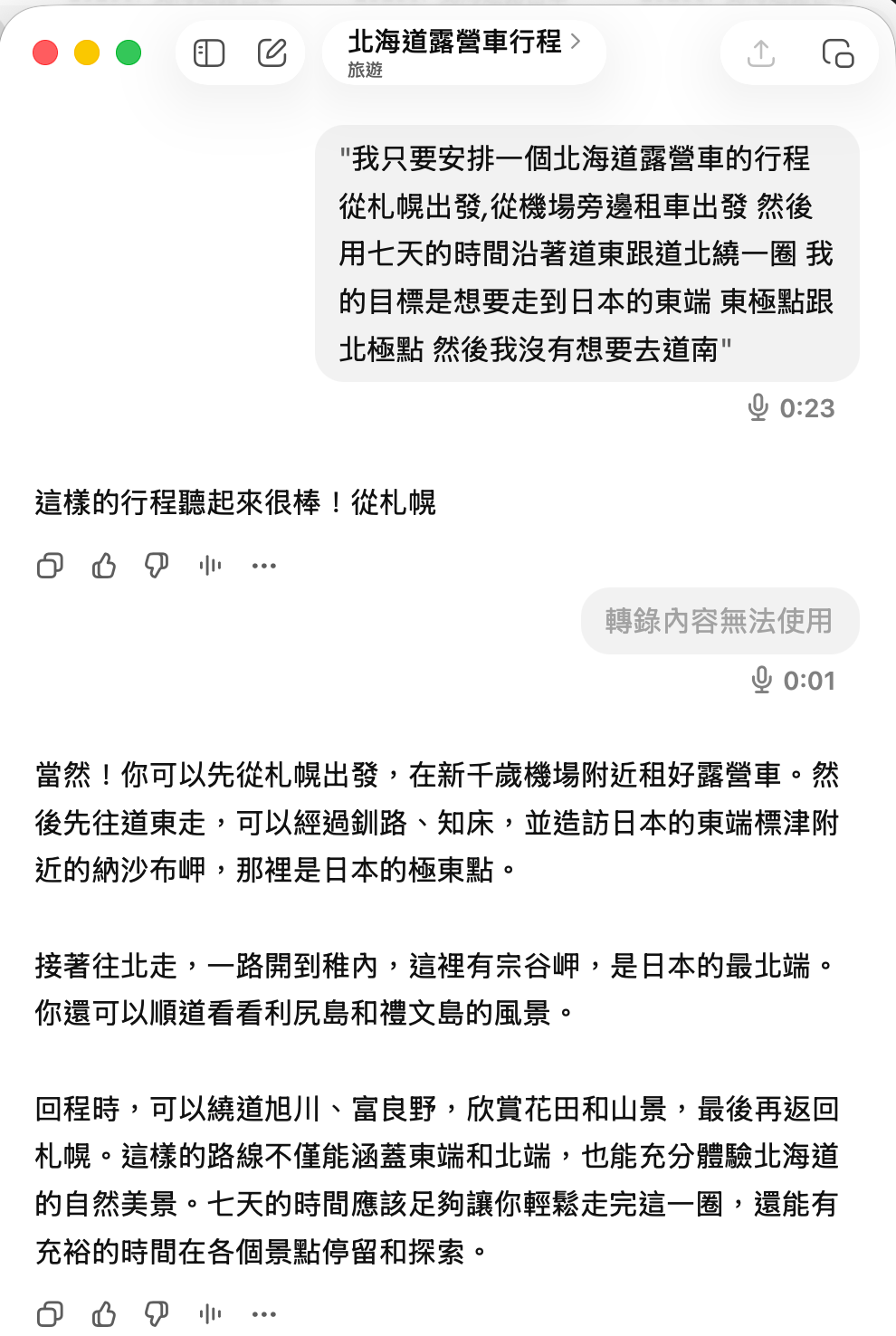Give thumbs down to the reply ending 停留和探索

click(x=157, y=1314)
